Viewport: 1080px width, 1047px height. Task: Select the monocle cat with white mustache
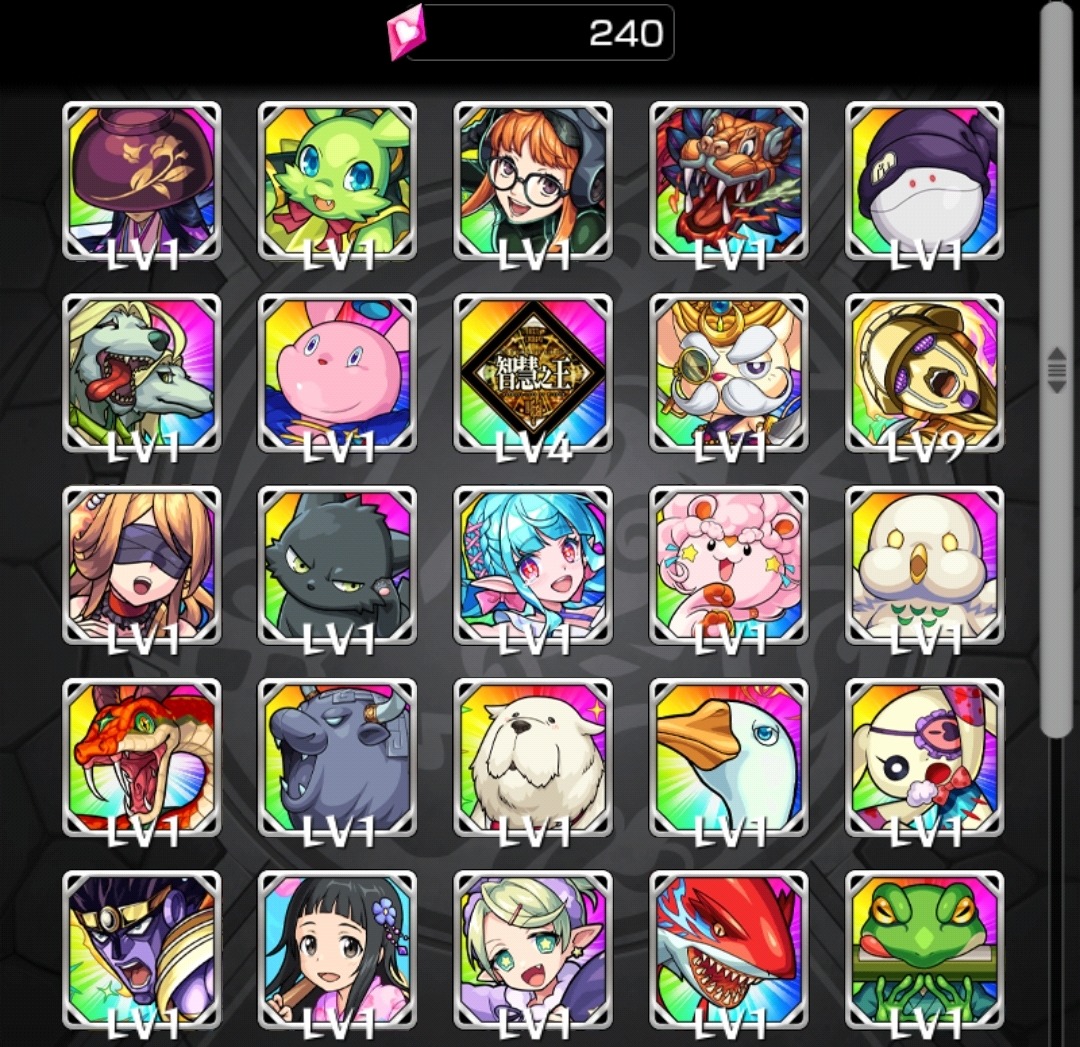729,373
